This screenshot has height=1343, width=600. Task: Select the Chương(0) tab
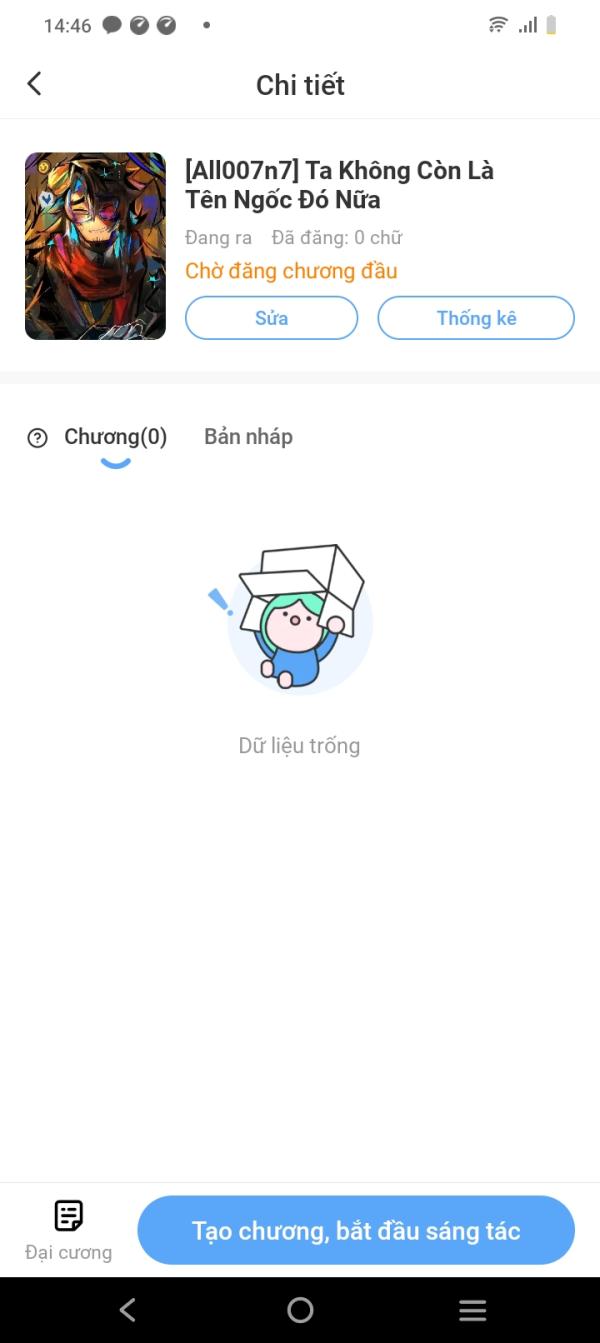tap(116, 437)
